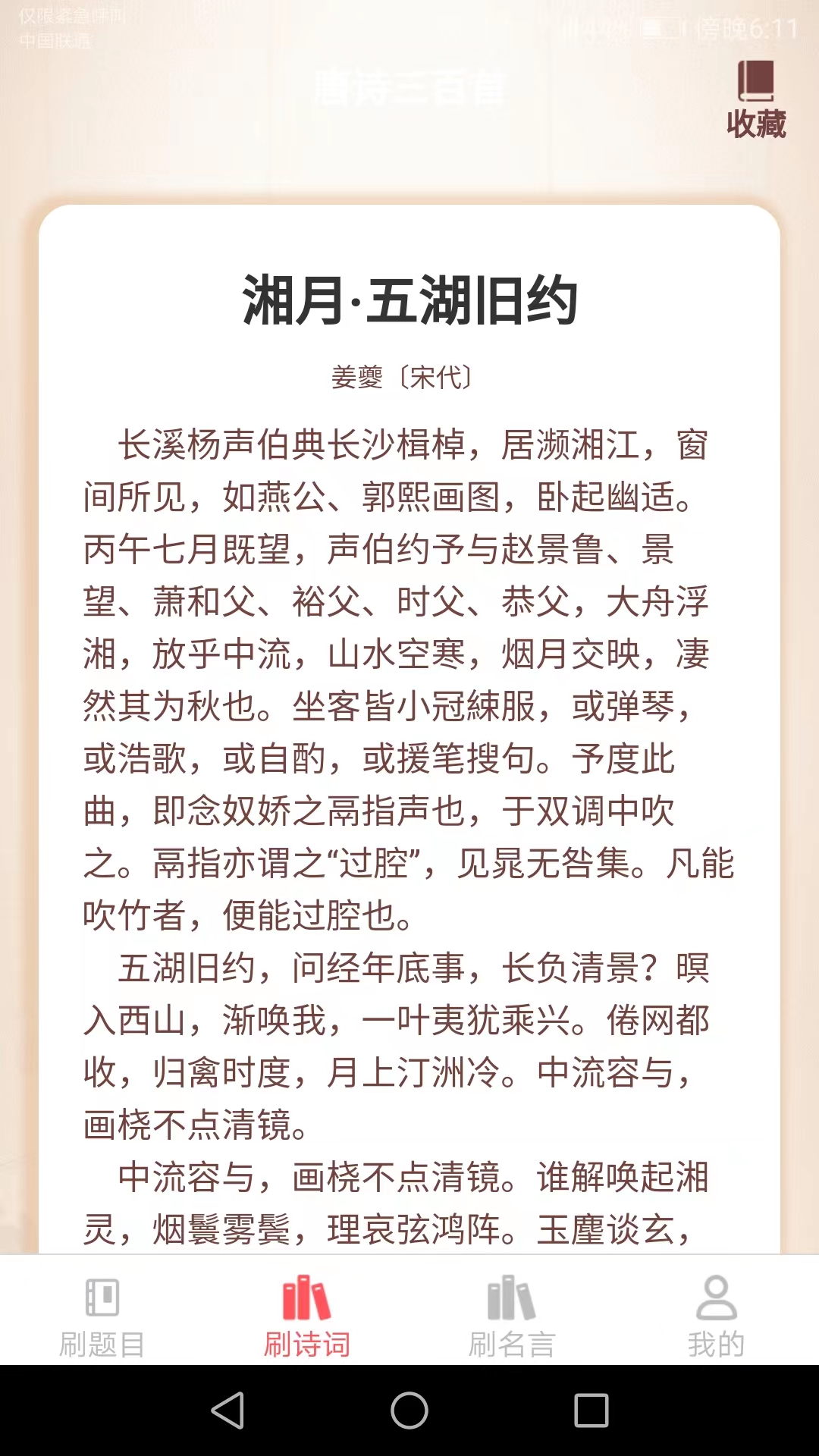The width and height of the screenshot is (819, 1456).
Task: Switch to the 刷题目 tab
Action: pos(102,1316)
